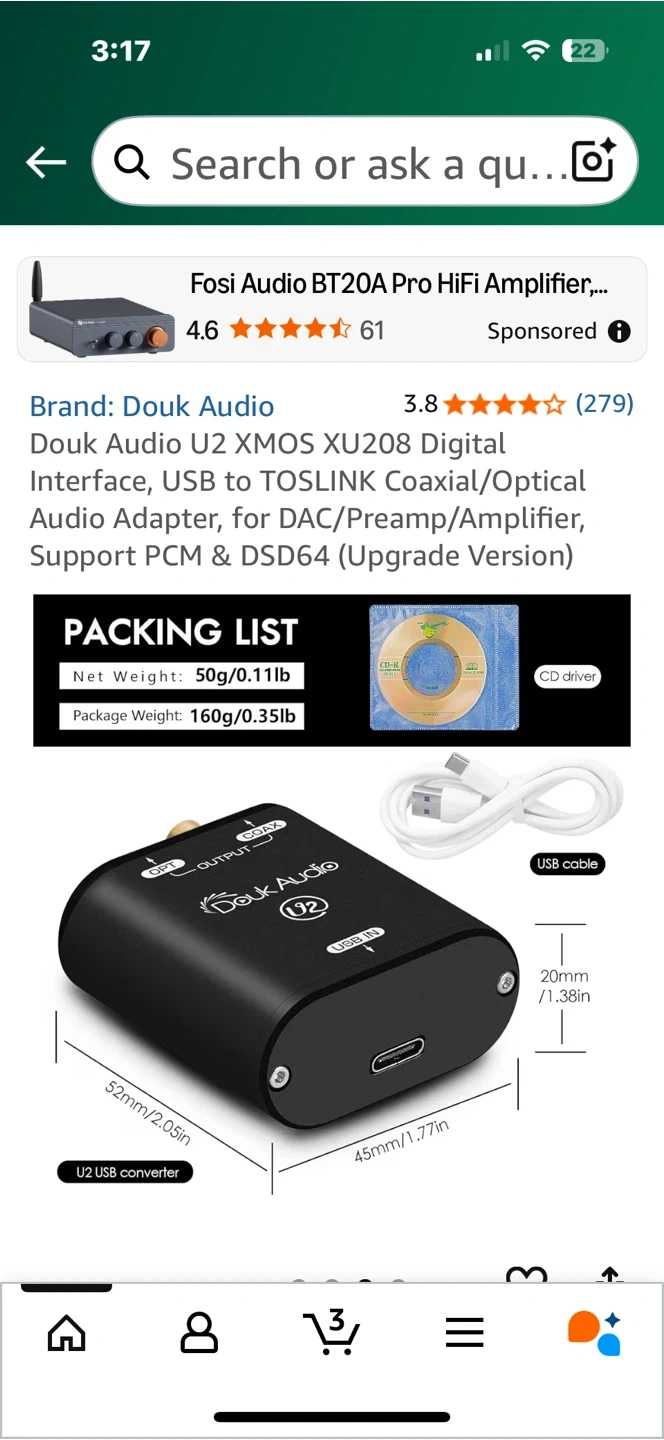Tap the search or ask field

pos(340,163)
